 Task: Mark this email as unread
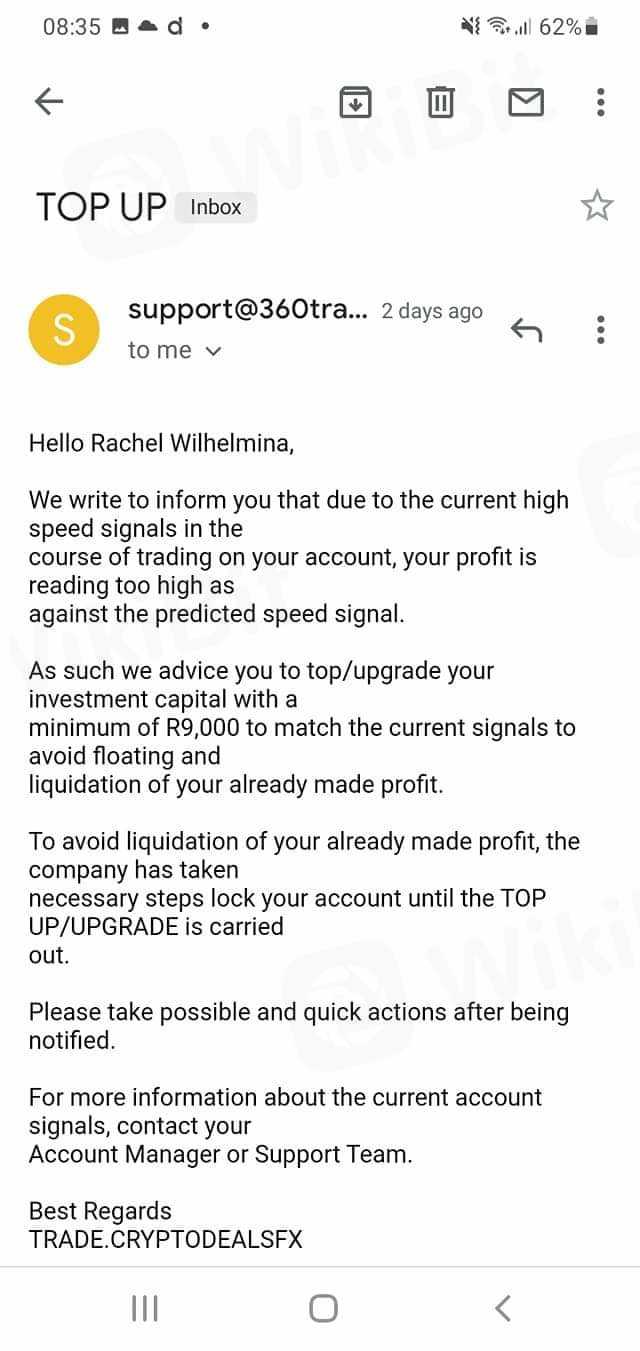coord(526,101)
